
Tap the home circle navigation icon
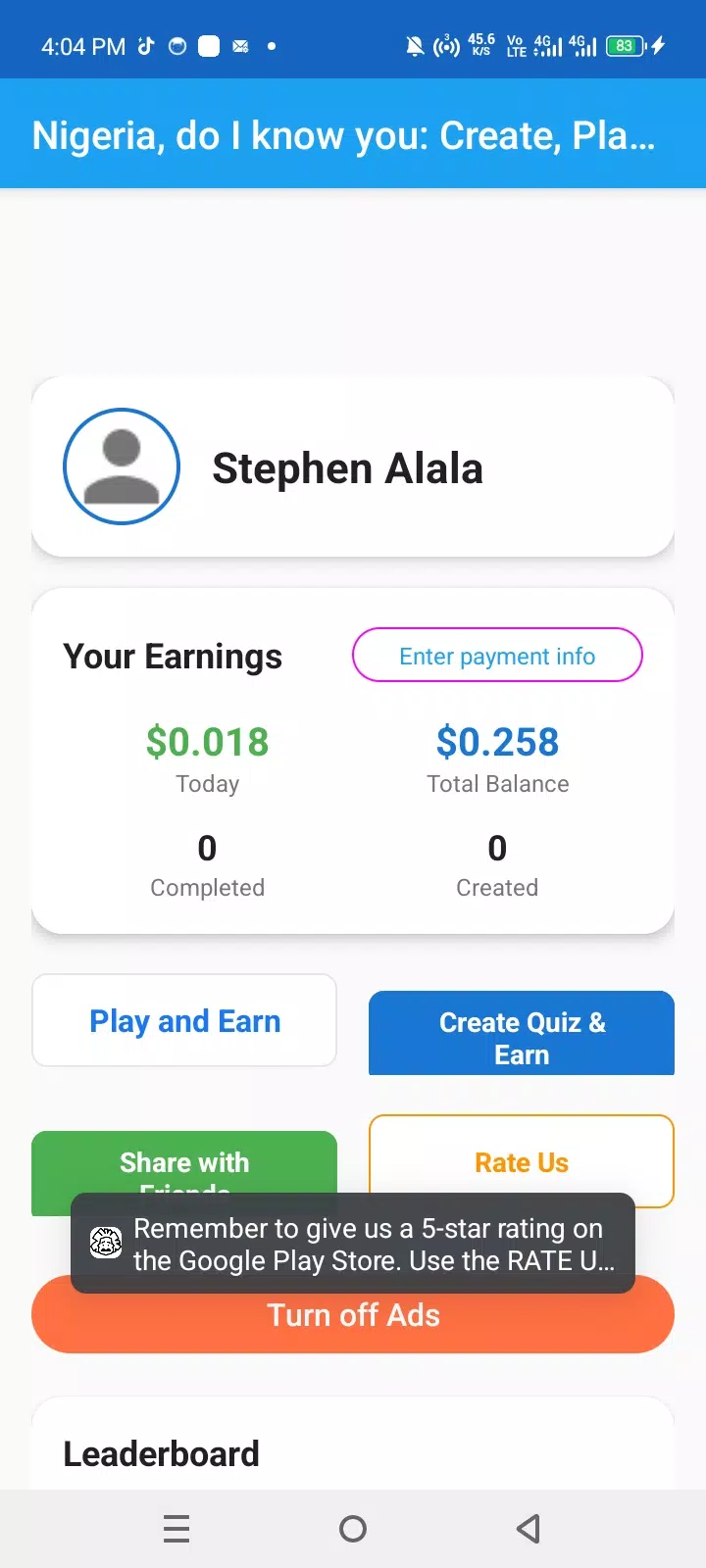(353, 1528)
